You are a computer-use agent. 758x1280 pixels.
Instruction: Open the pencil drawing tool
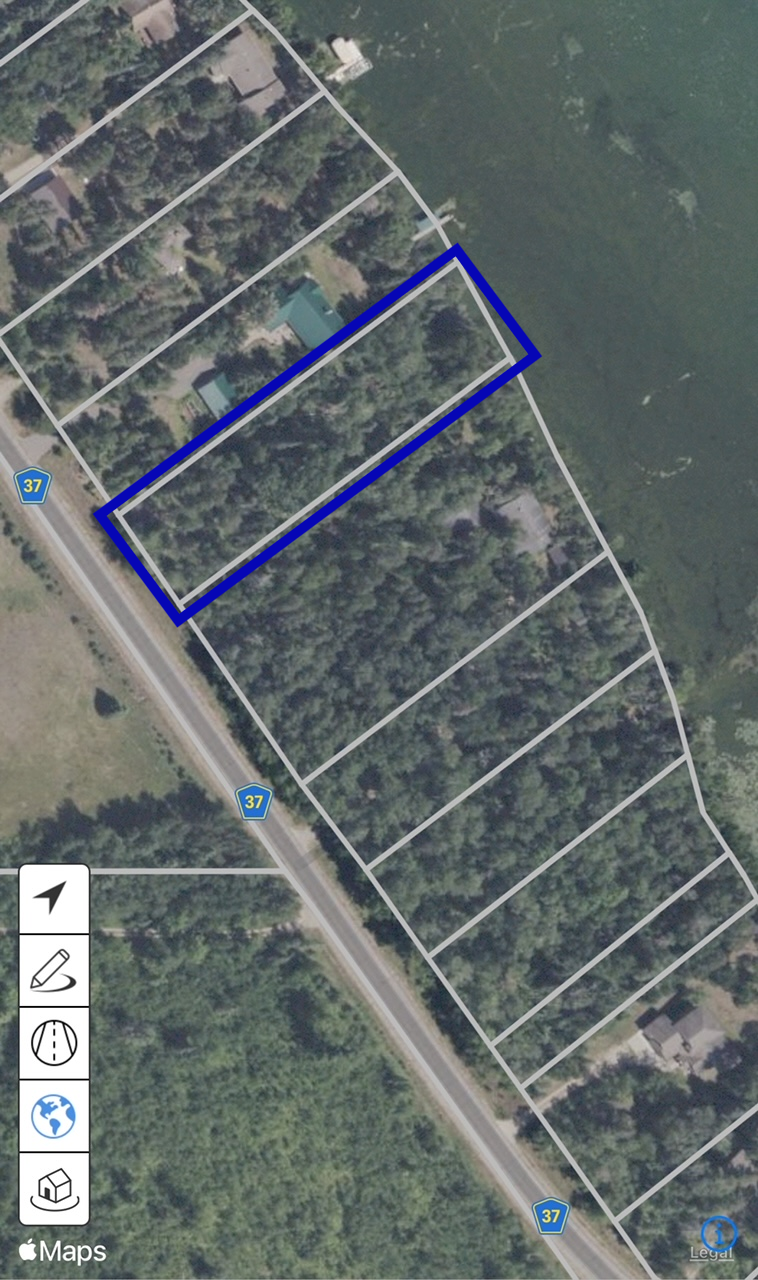[x=54, y=970]
